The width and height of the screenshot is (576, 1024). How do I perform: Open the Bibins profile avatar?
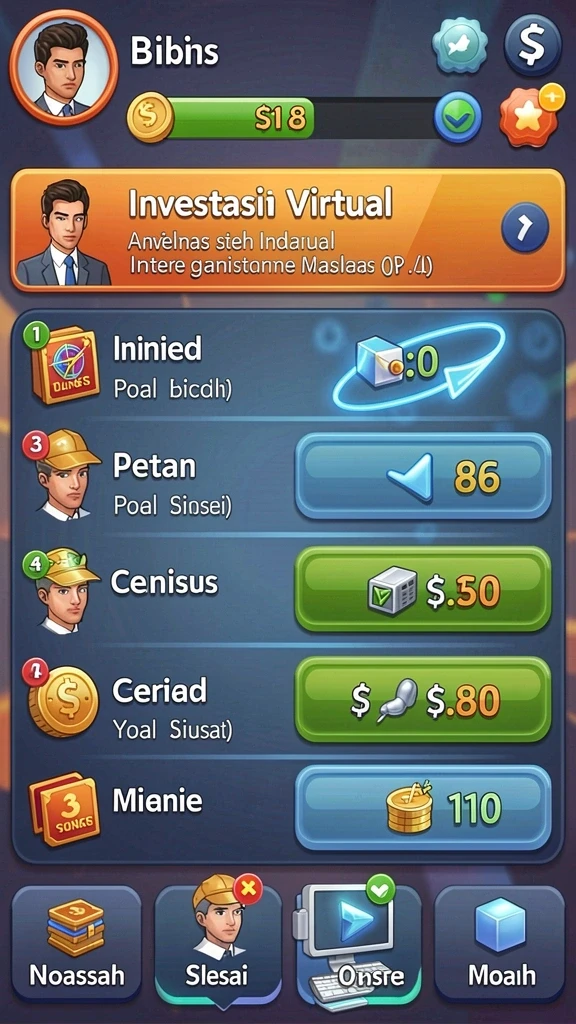[64, 67]
